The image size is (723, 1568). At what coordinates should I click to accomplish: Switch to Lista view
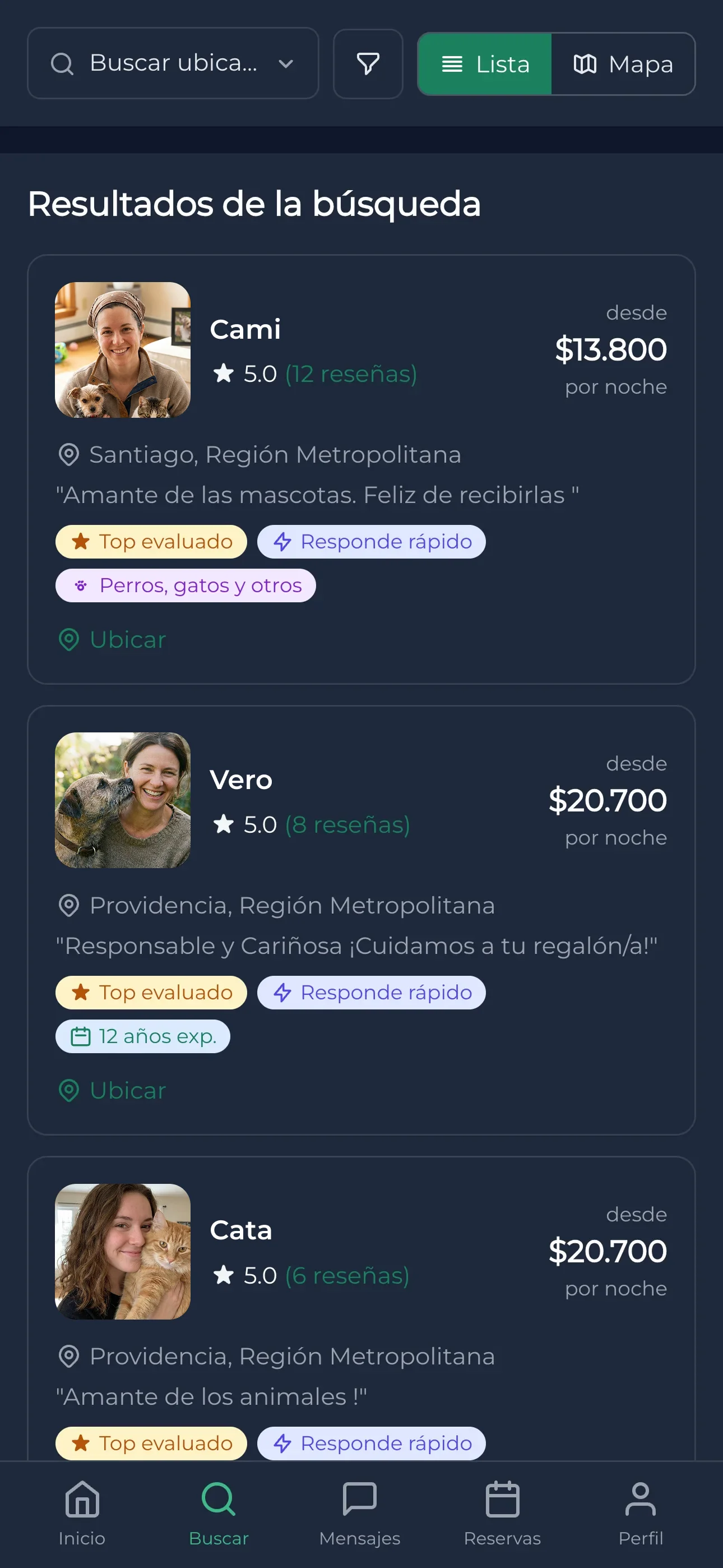485,64
